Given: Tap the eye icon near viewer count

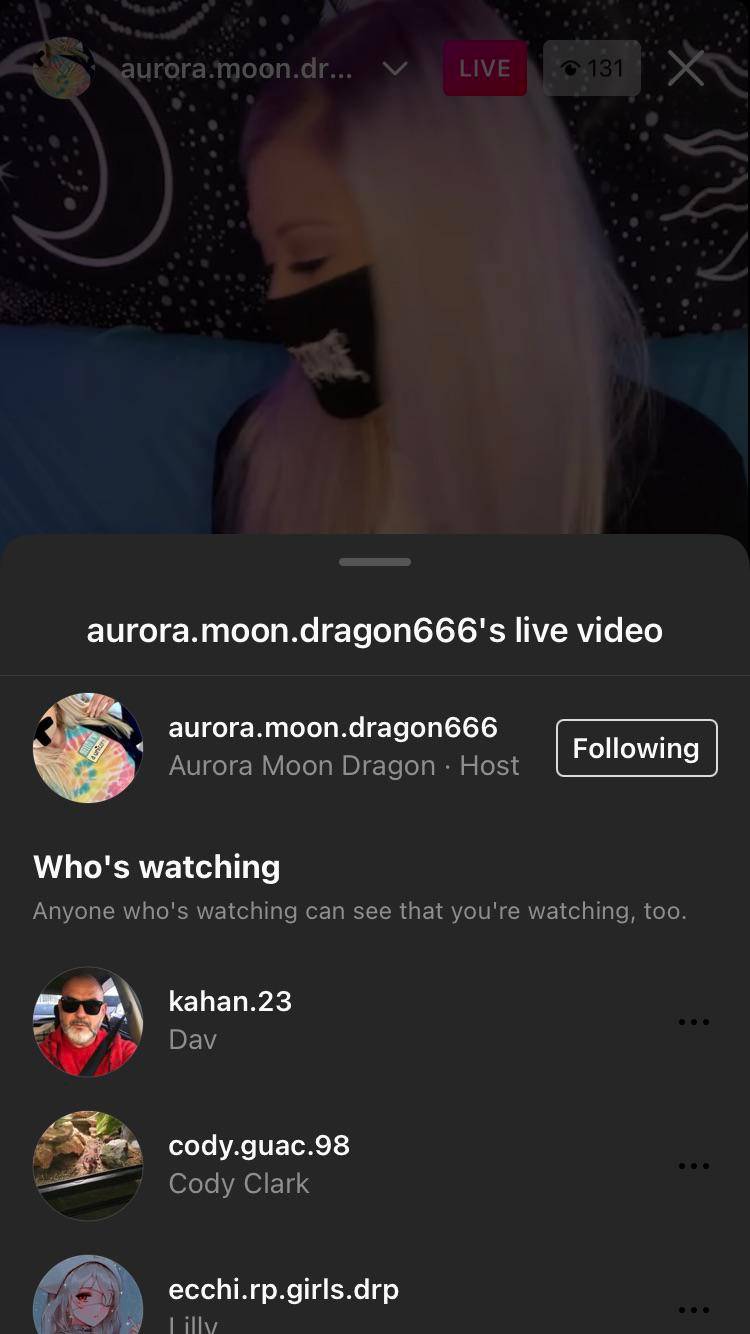Looking at the screenshot, I should pyautogui.click(x=570, y=68).
